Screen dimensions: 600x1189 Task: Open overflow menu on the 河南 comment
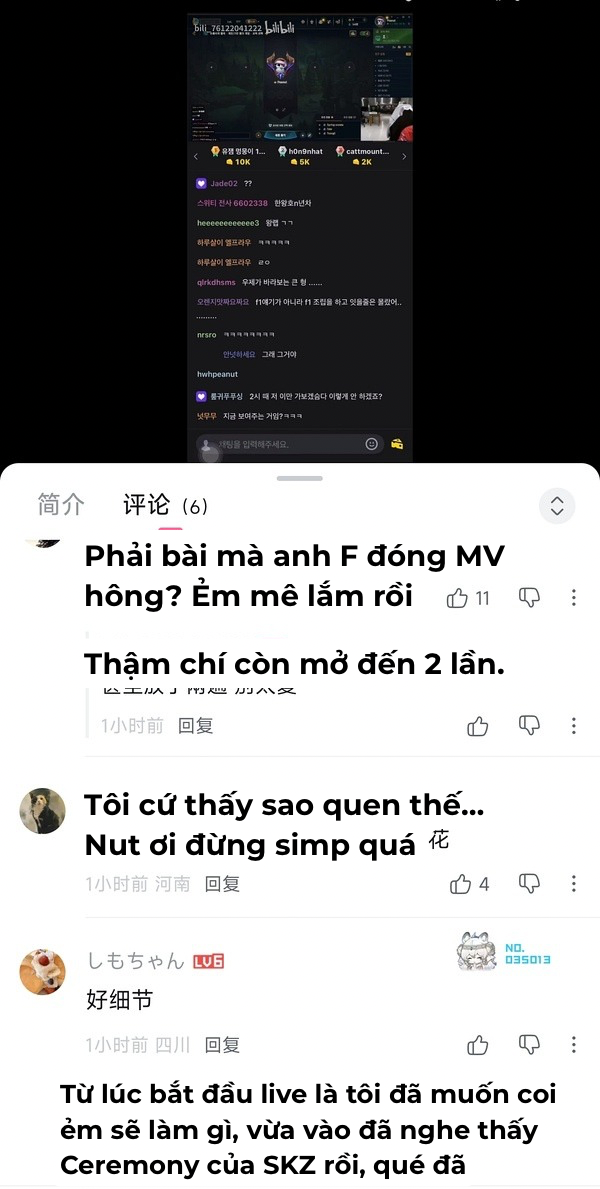pos(573,884)
